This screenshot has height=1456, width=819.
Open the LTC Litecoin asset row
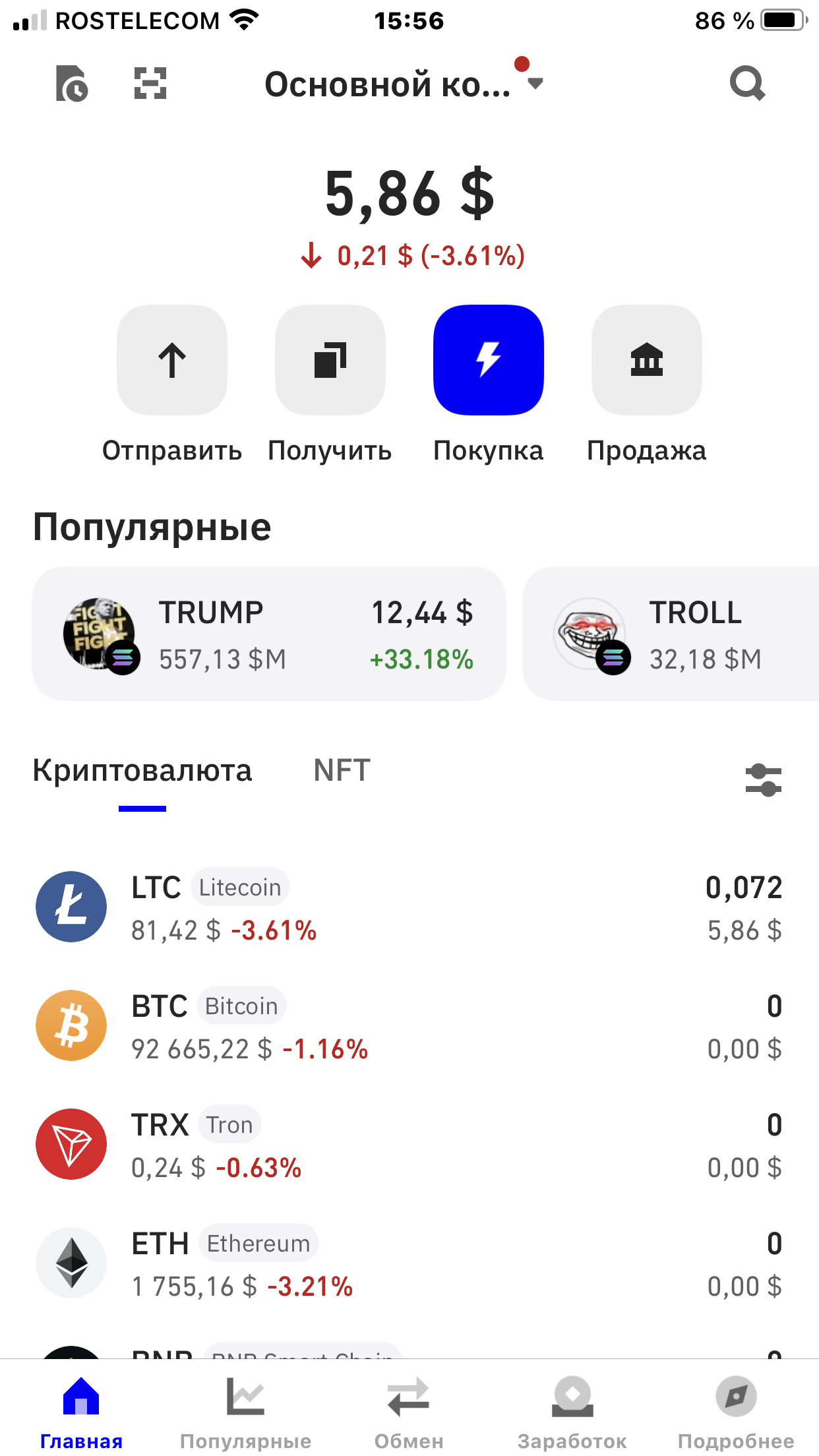pyautogui.click(x=409, y=907)
